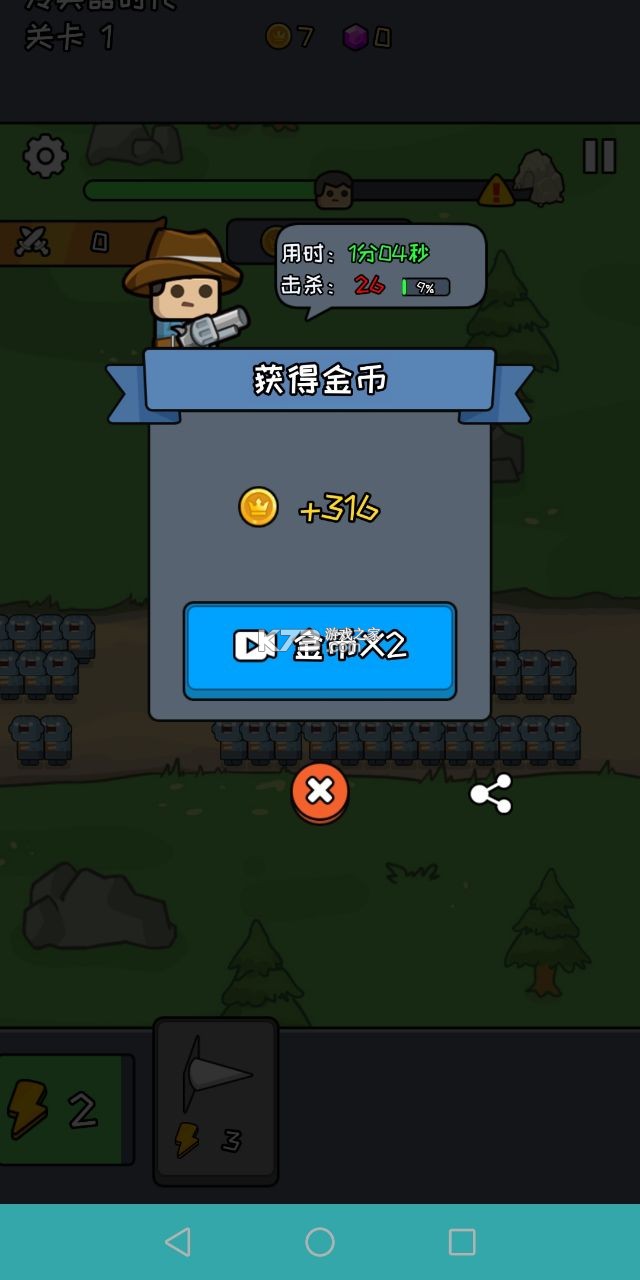This screenshot has width=640, height=1280.
Task: Dismiss the gold coins reward dialog
Action: click(320, 792)
